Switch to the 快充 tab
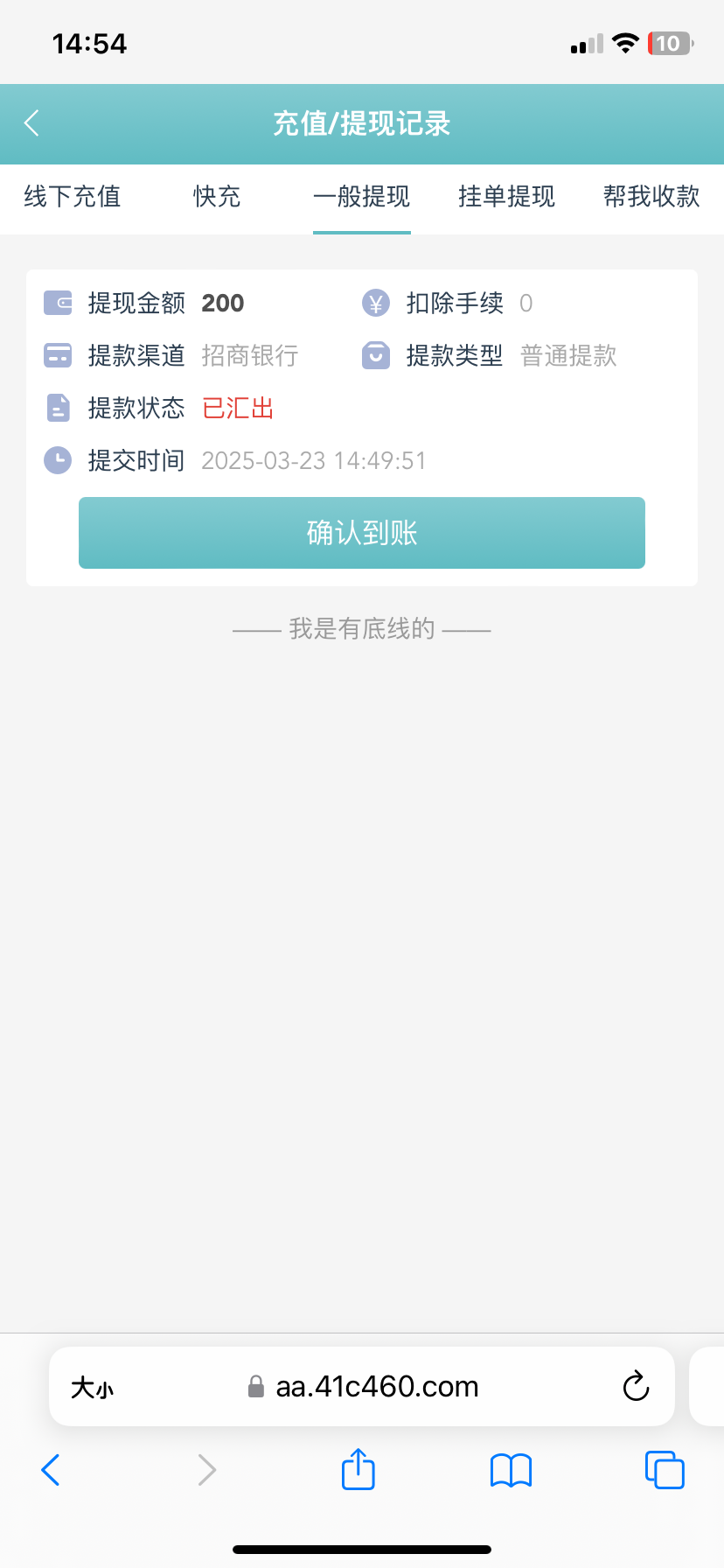The image size is (724, 1568). 217,197
